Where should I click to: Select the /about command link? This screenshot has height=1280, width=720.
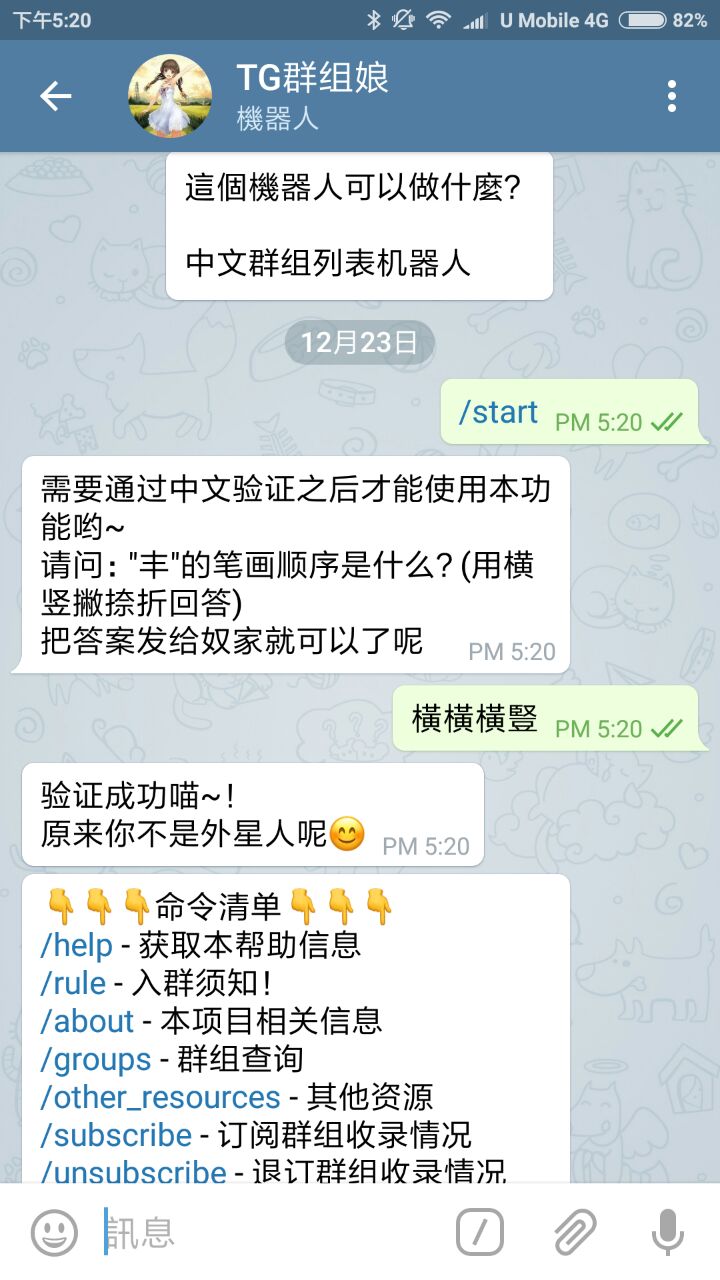87,1021
